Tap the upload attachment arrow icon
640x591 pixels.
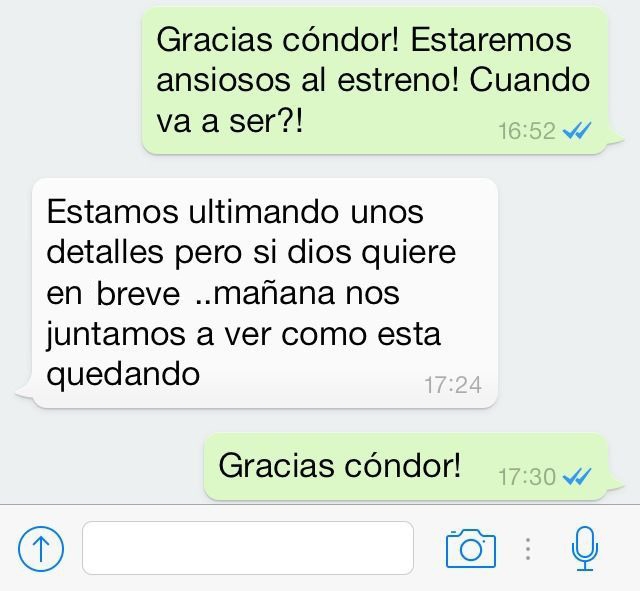pyautogui.click(x=41, y=548)
